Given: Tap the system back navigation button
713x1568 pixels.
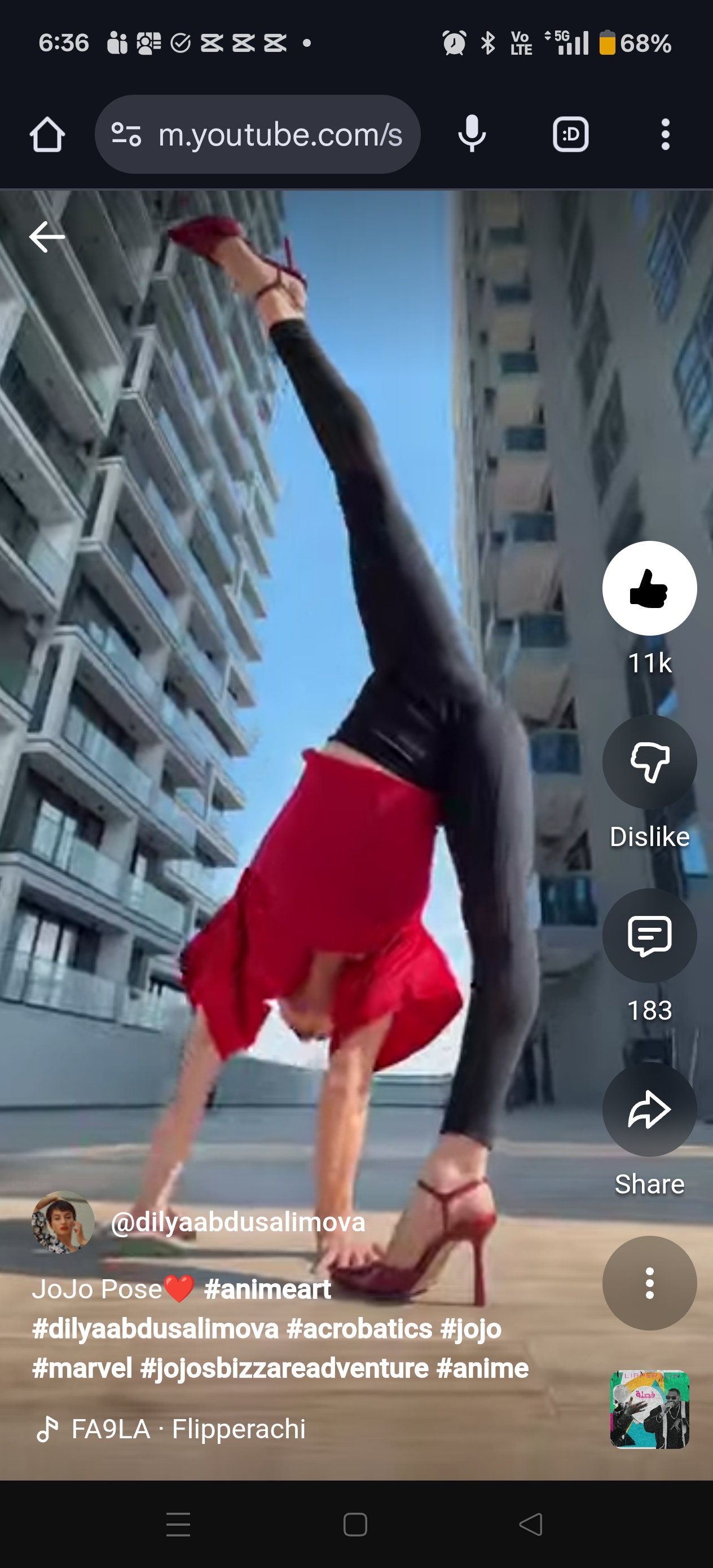Looking at the screenshot, I should 530,1524.
